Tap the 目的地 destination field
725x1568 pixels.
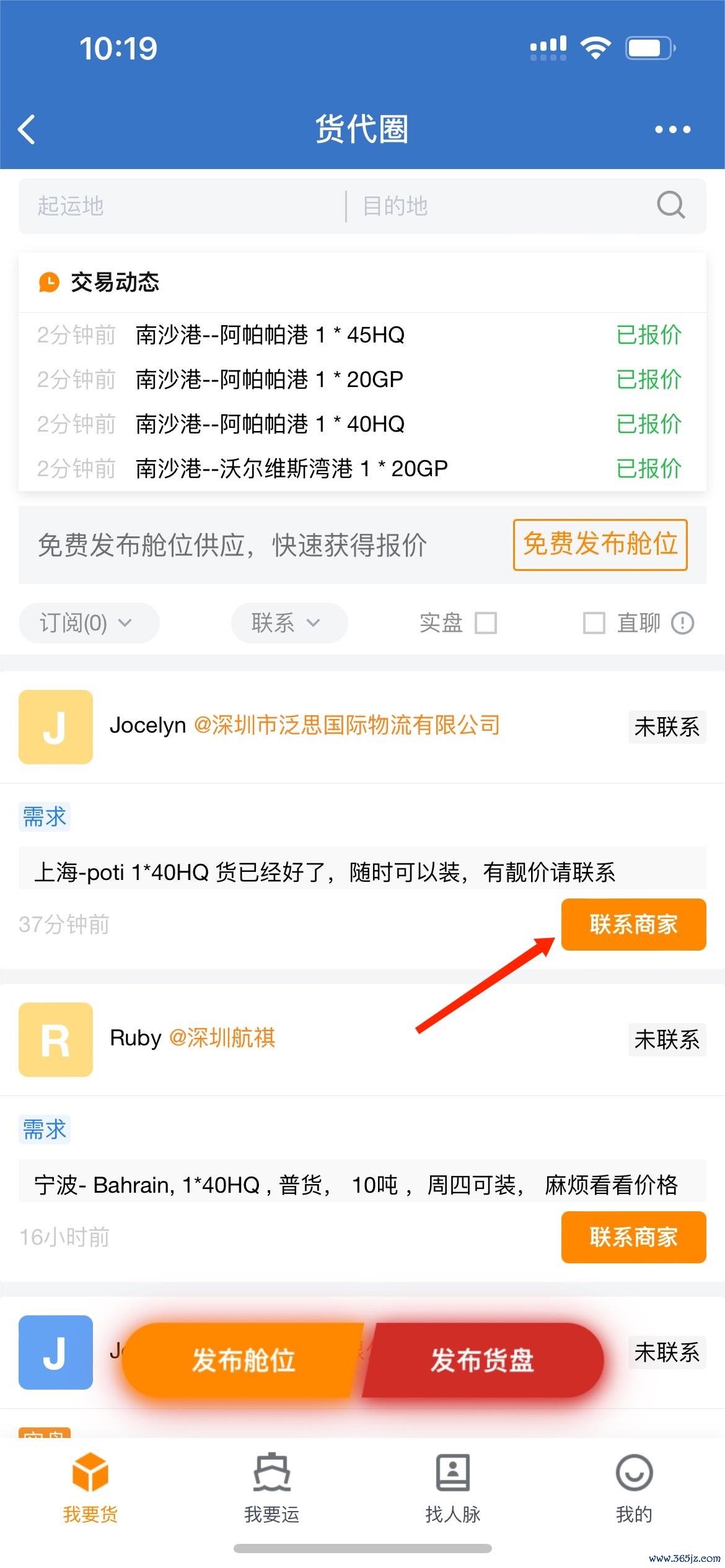point(496,206)
